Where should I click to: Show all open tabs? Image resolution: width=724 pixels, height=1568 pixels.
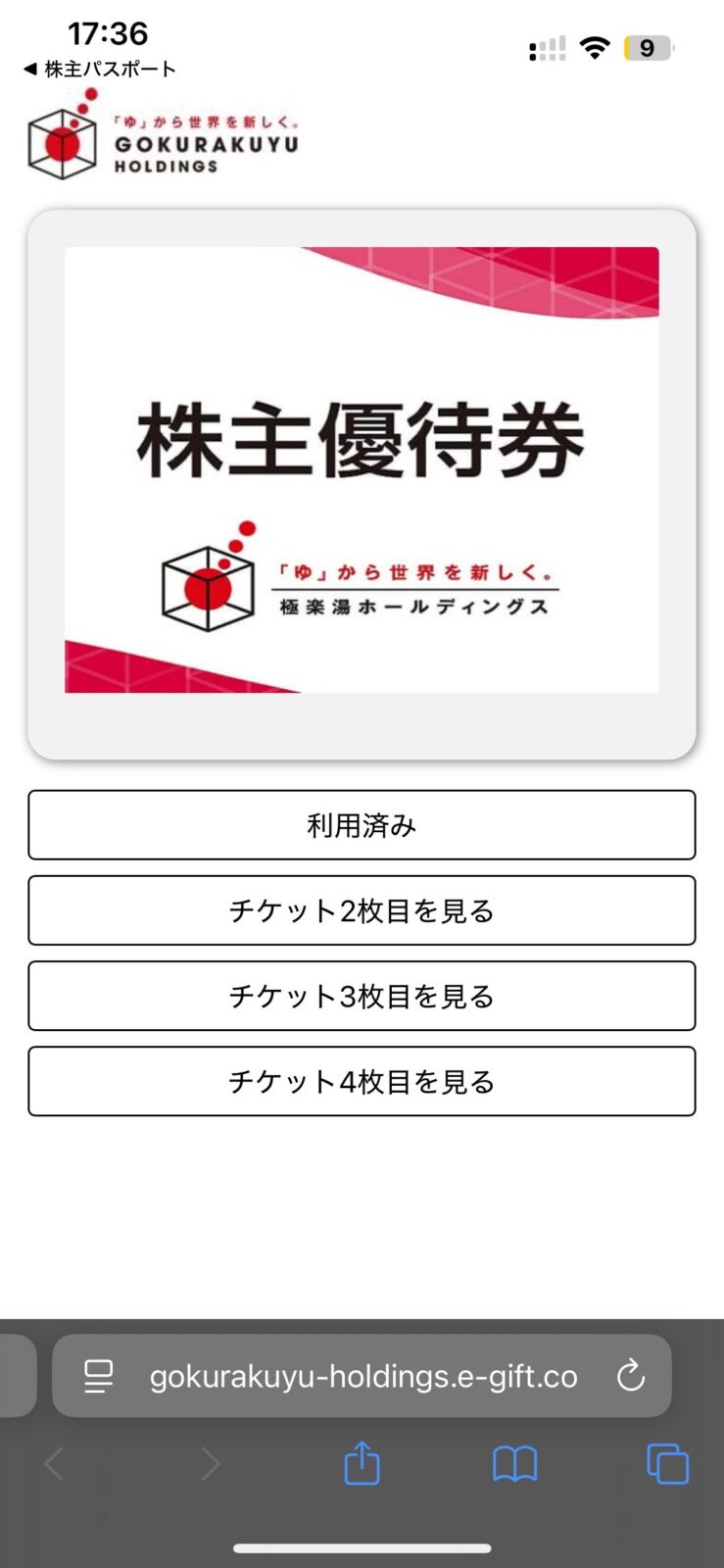(667, 1464)
